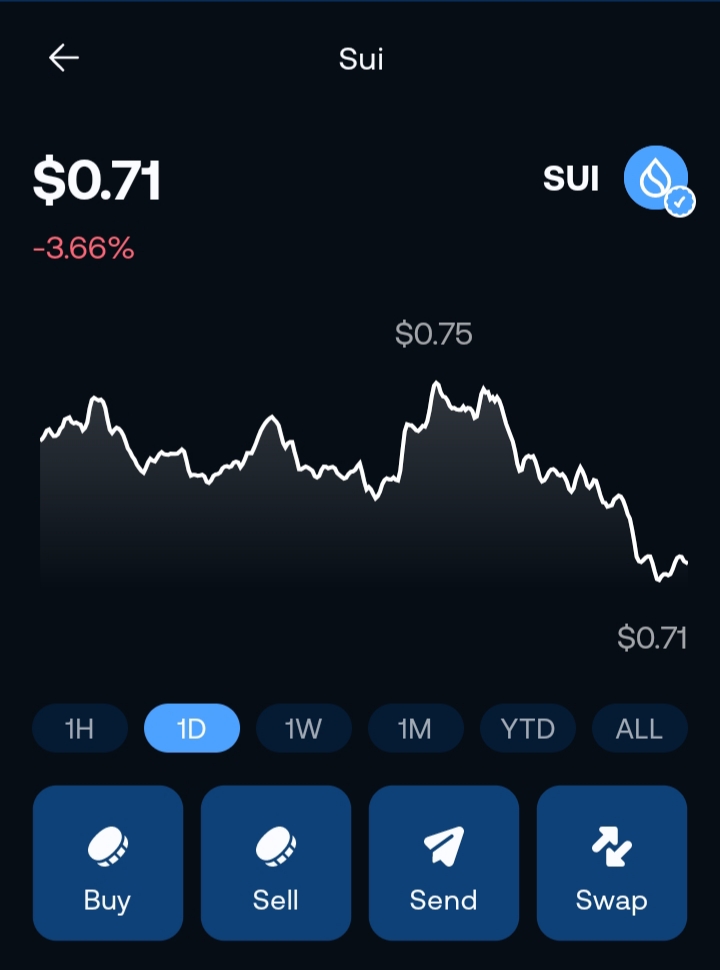View year-to-date YTD chart
The width and height of the screenshot is (720, 970).
click(528, 728)
